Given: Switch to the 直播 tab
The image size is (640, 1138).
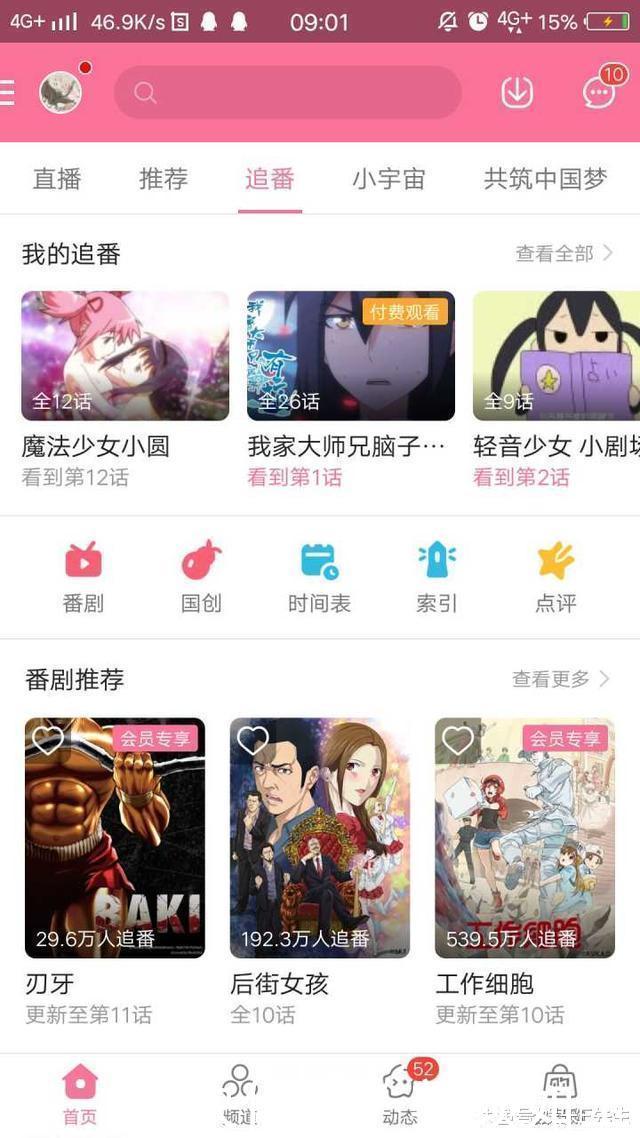Looking at the screenshot, I should tap(57, 179).
